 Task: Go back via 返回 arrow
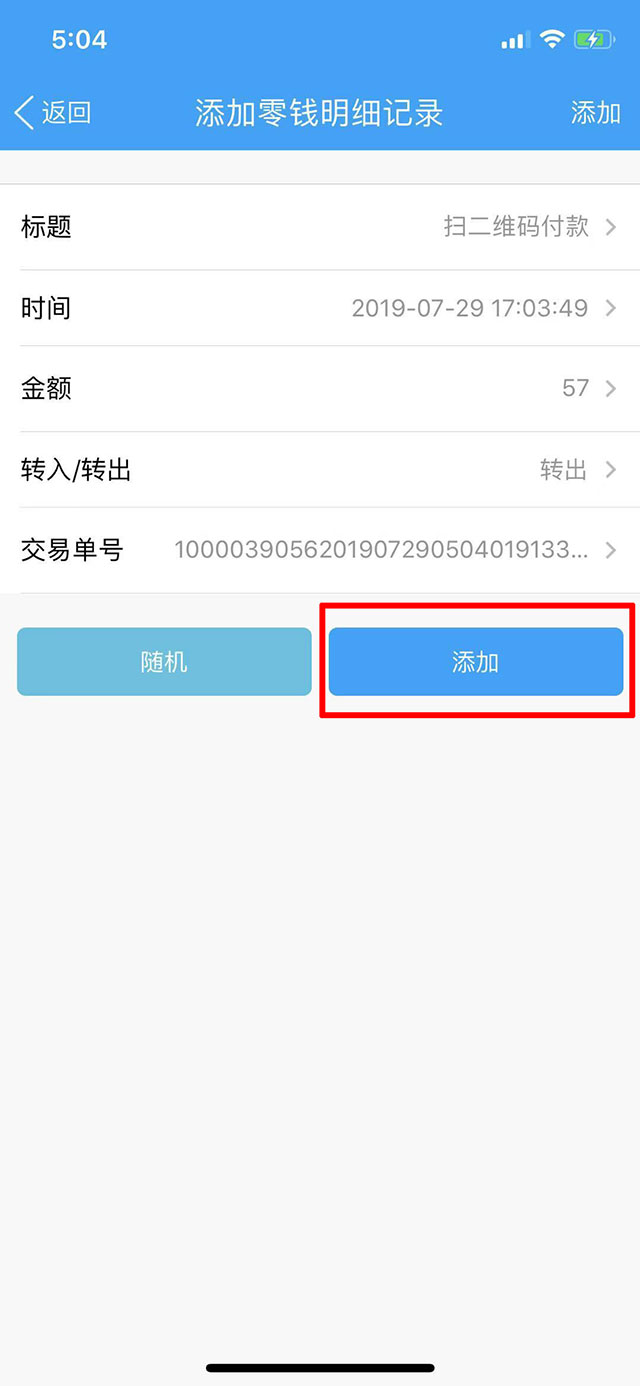pyautogui.click(x=52, y=113)
